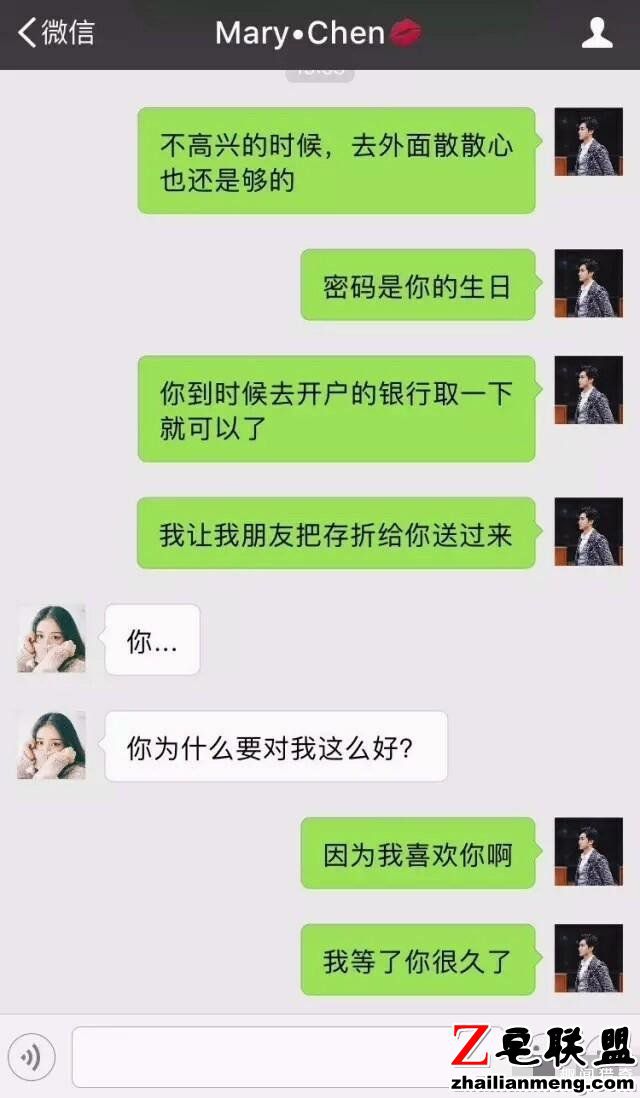The width and height of the screenshot is (640, 1098).
Task: Switch to voice message input
Action: tap(31, 1057)
